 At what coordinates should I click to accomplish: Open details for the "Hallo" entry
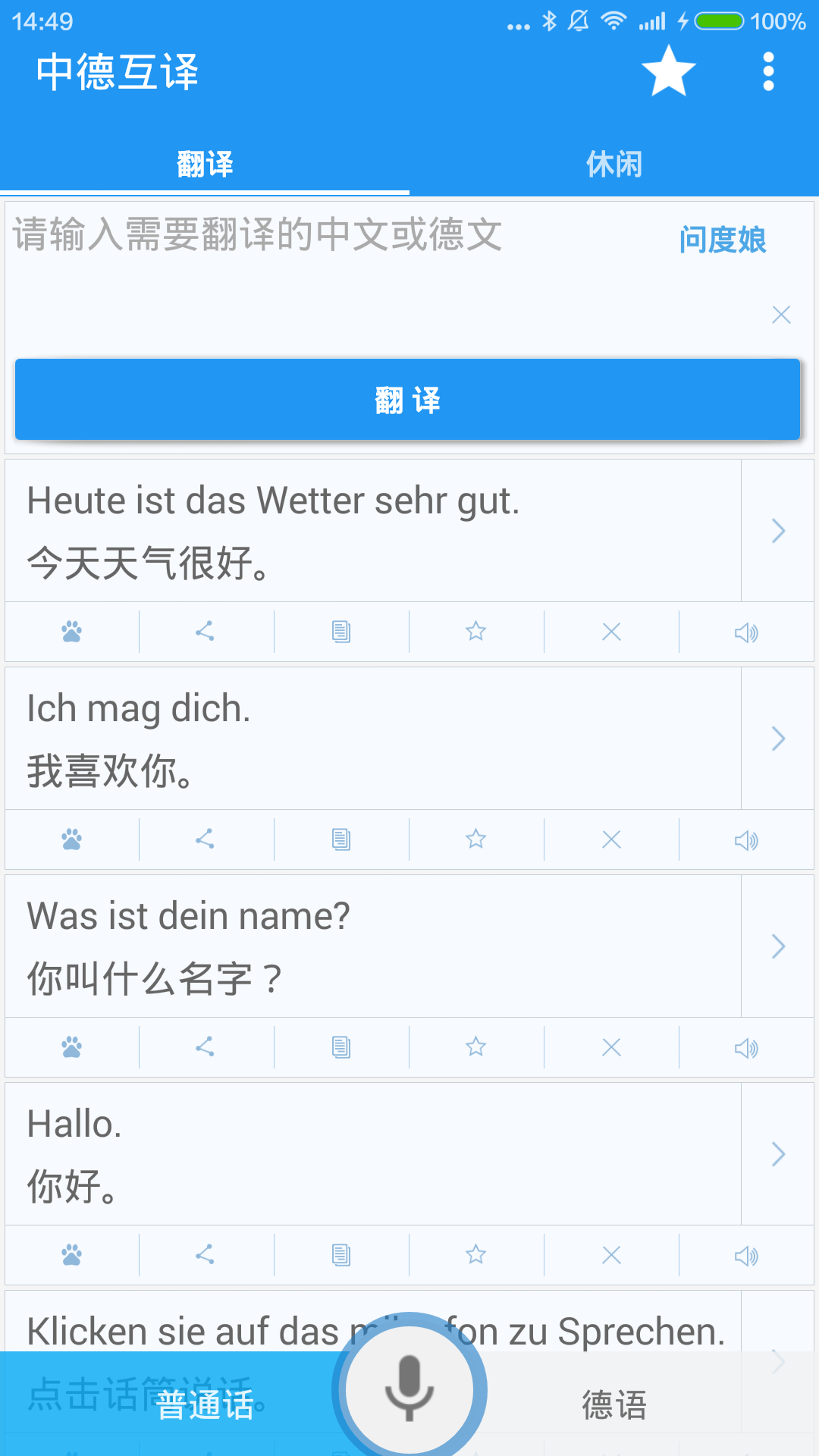(x=778, y=1154)
